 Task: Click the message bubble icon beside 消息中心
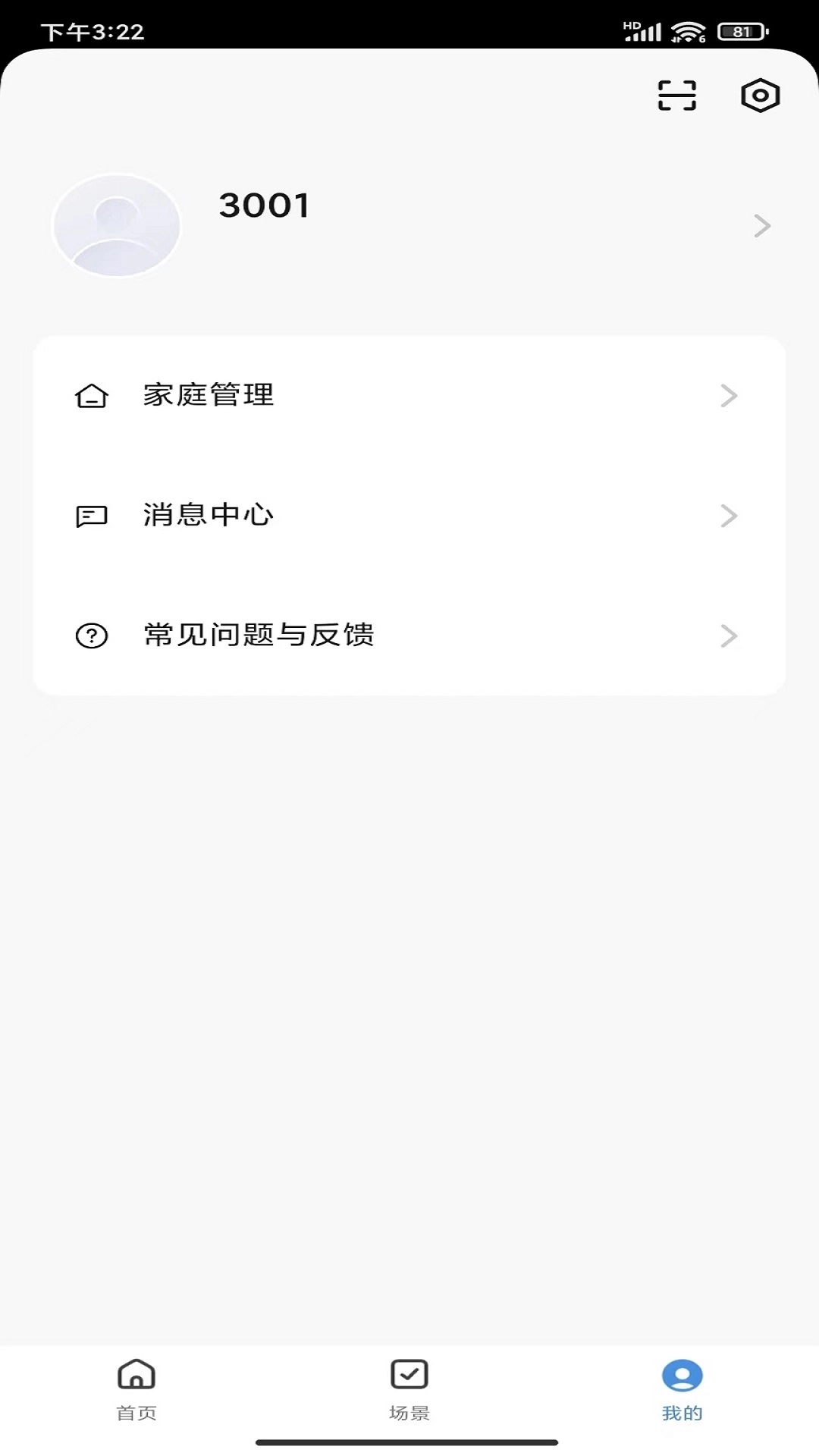(90, 516)
